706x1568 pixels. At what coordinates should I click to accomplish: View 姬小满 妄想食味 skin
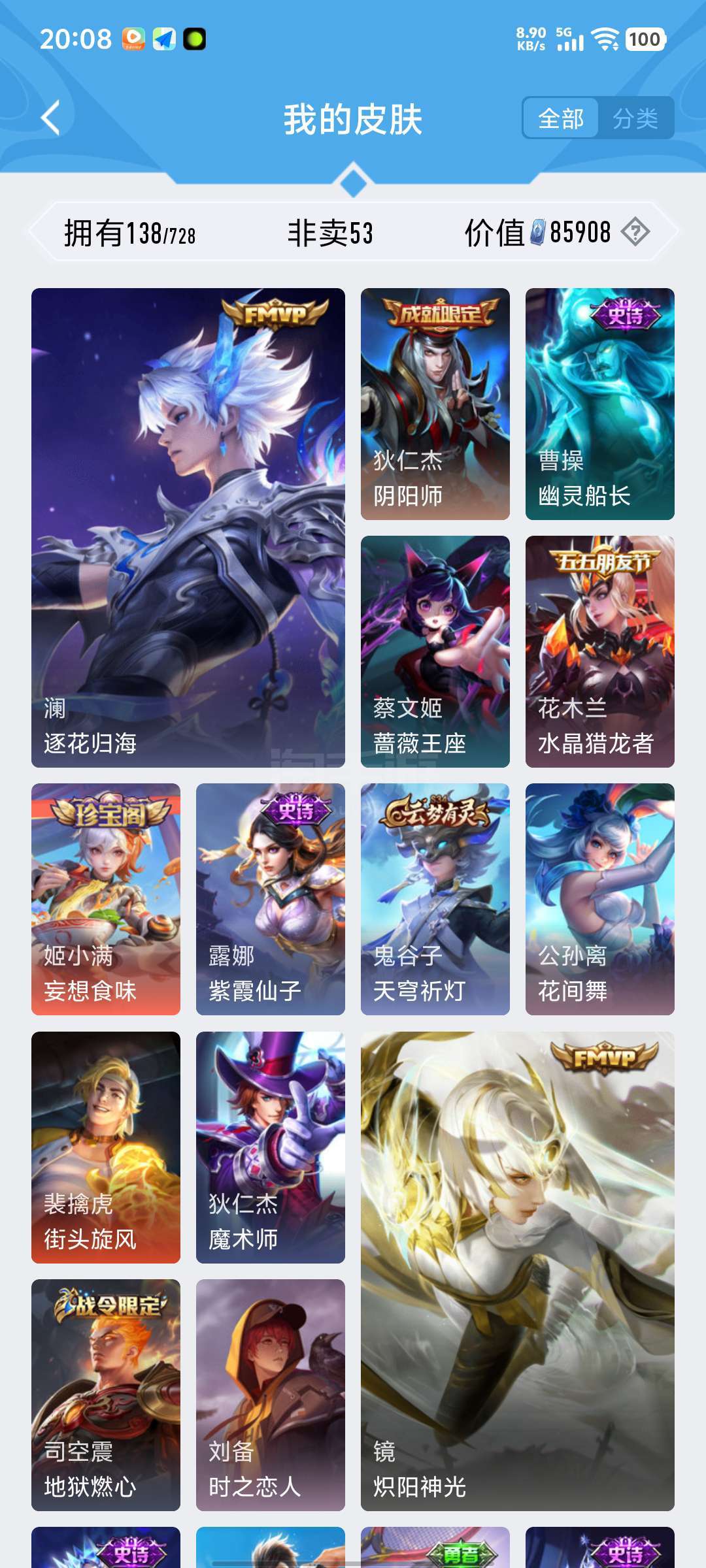point(106,899)
